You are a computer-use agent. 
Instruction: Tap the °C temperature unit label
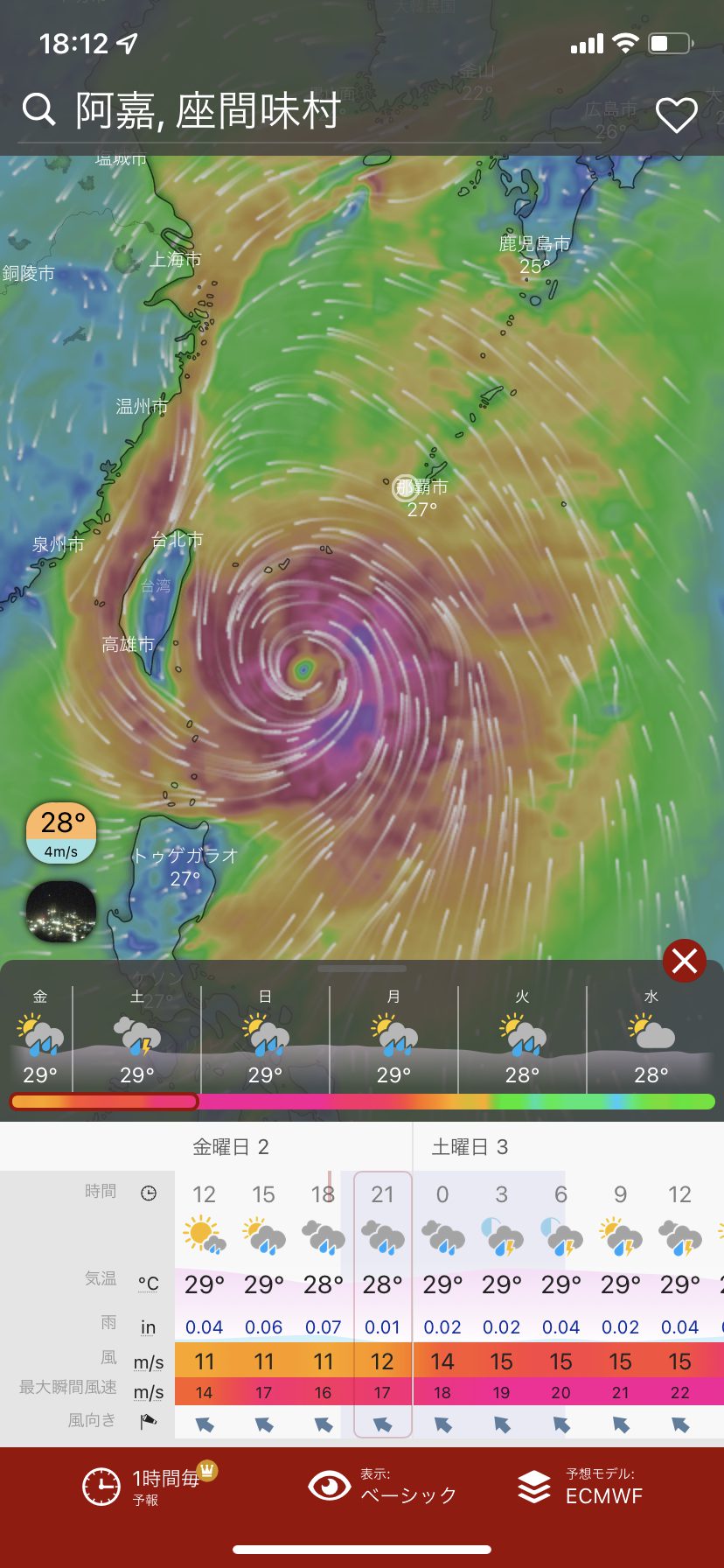[x=149, y=1284]
